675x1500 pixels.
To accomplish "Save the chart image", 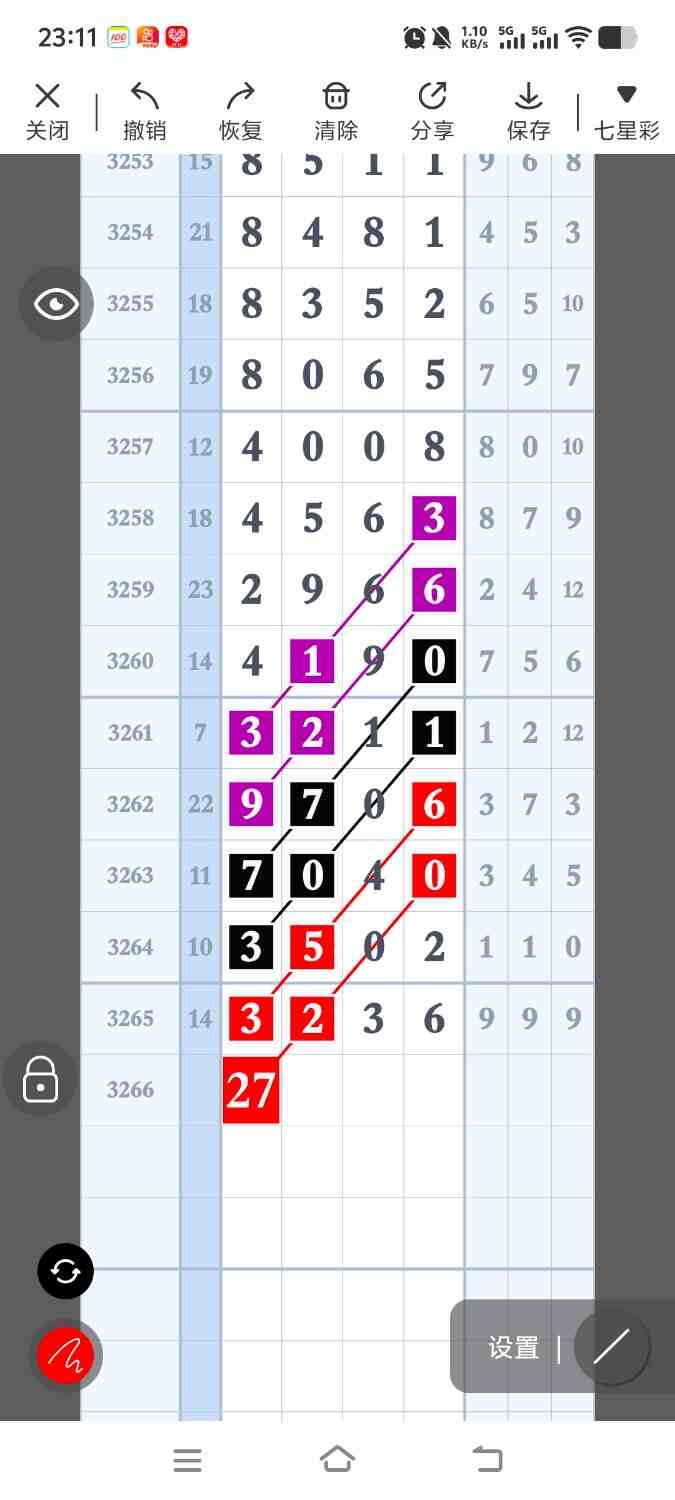I will pyautogui.click(x=528, y=111).
